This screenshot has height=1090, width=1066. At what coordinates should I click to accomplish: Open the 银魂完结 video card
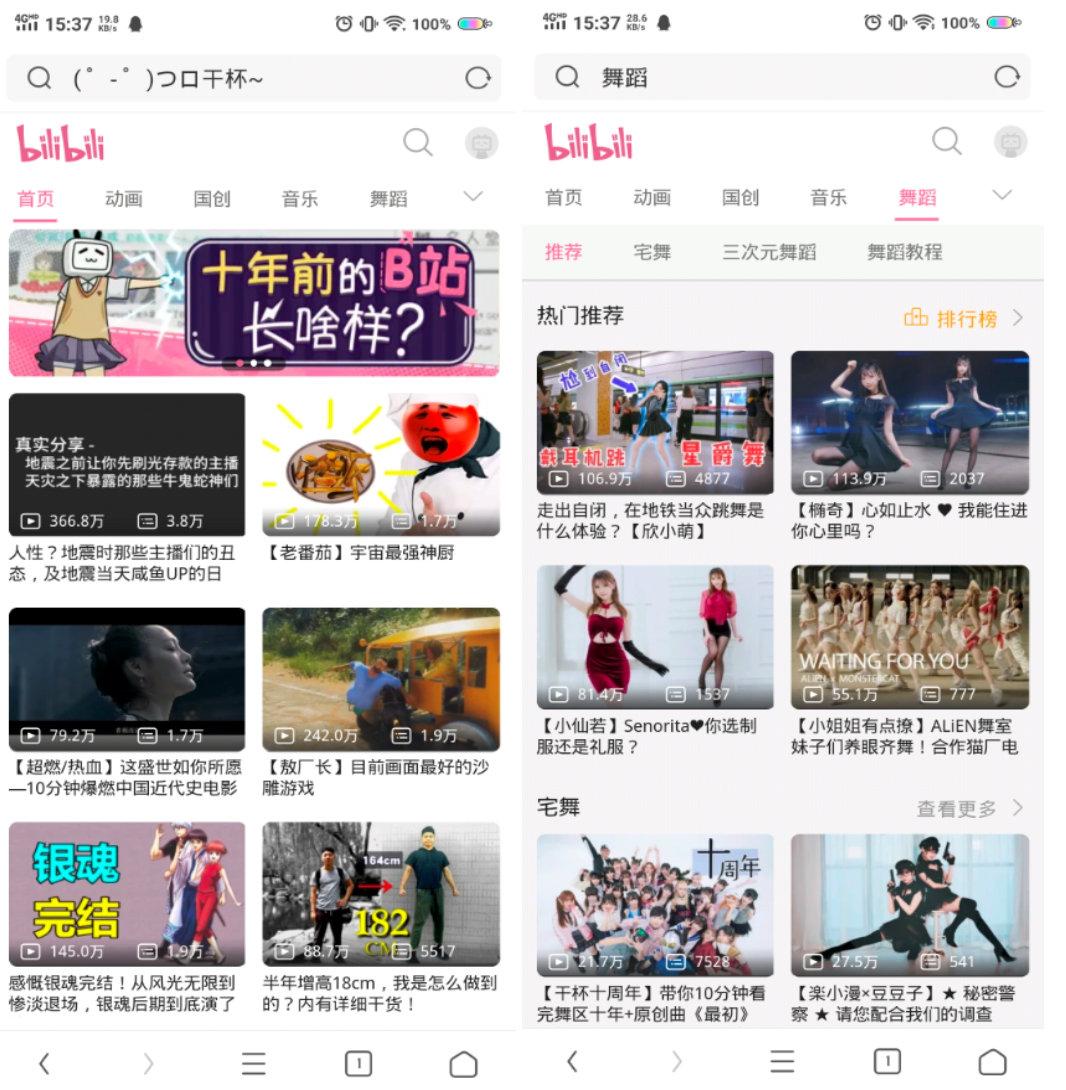[x=127, y=893]
